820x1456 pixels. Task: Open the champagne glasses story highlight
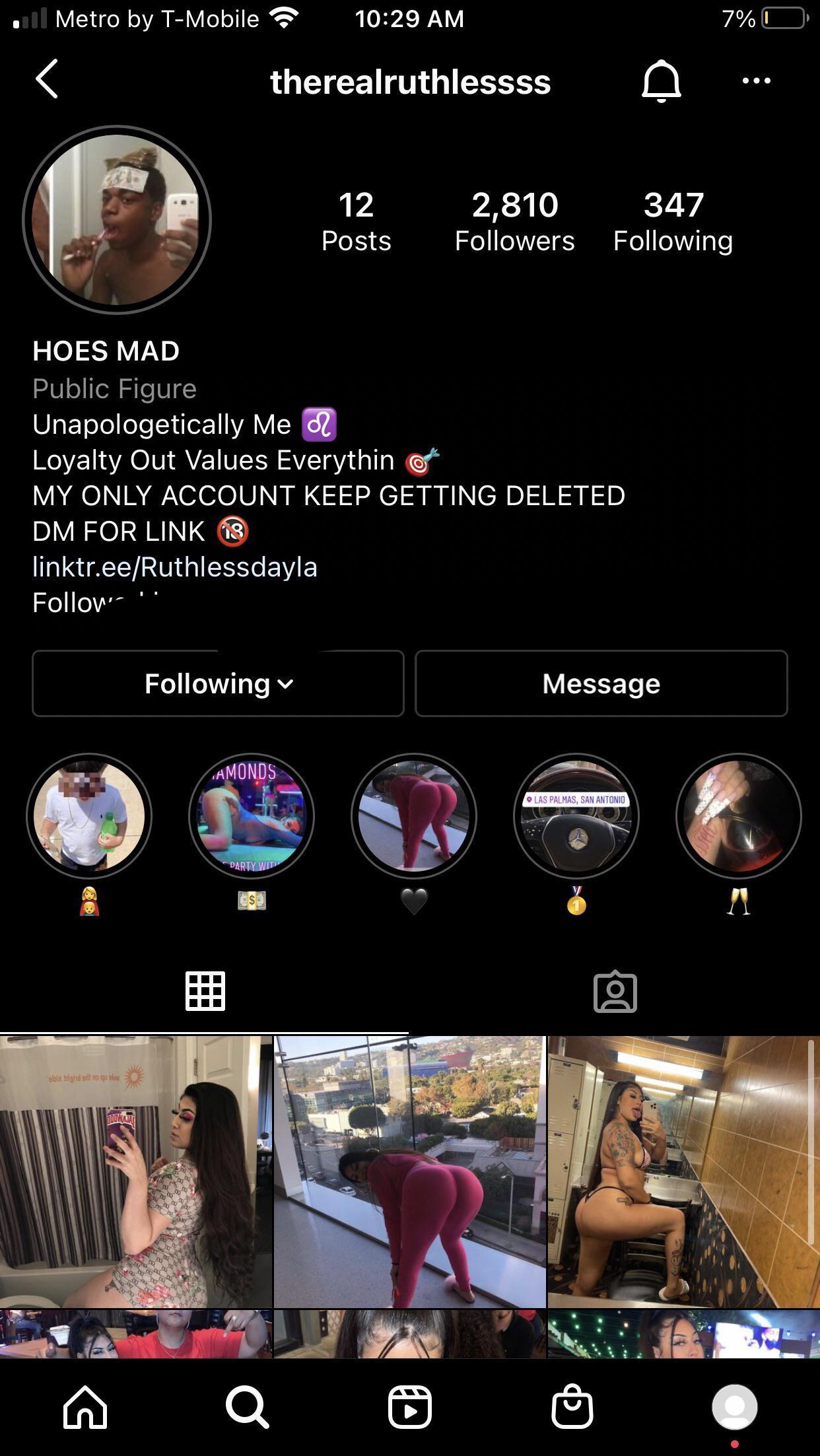point(738,817)
